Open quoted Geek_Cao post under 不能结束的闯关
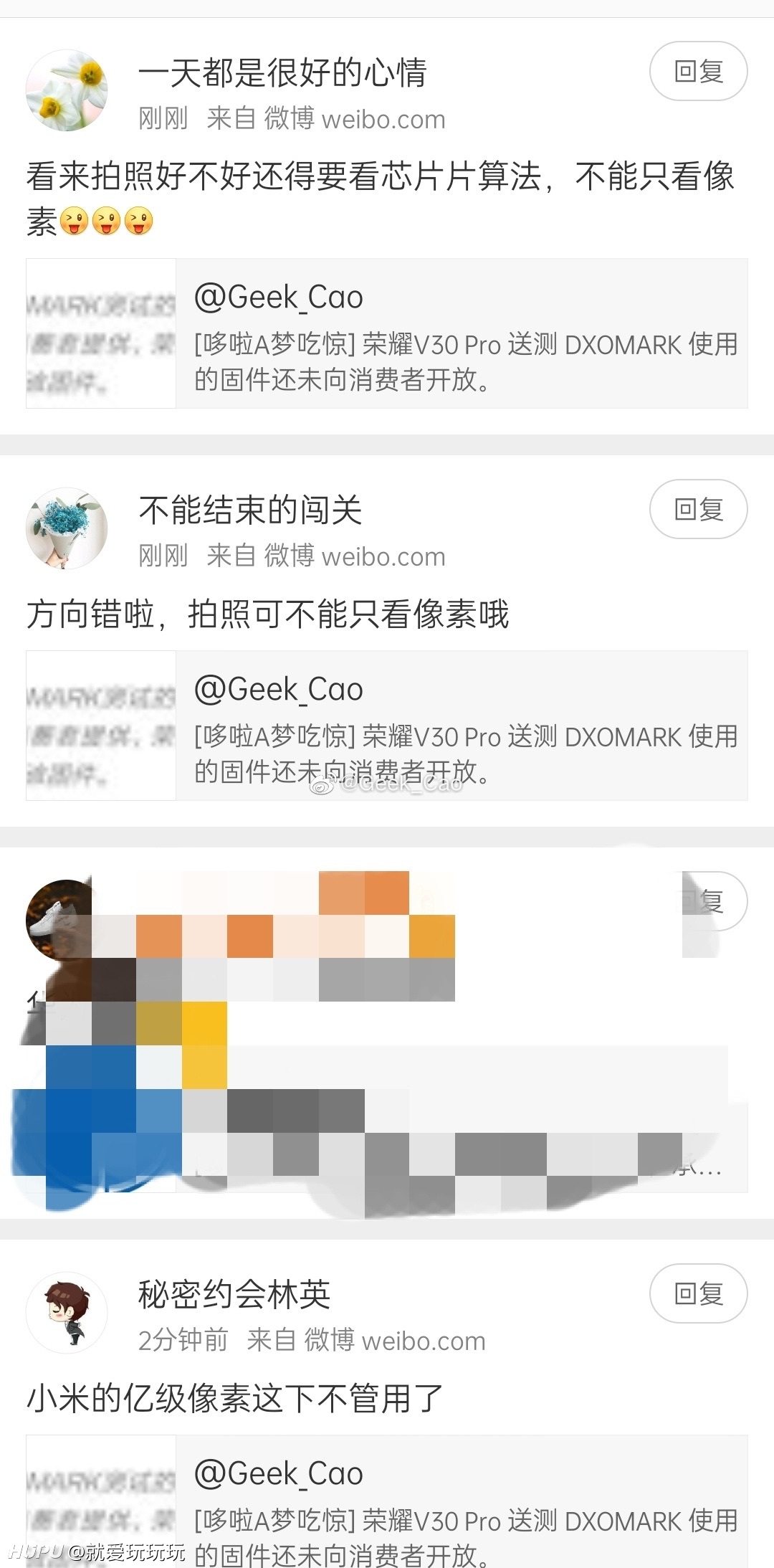 [x=387, y=726]
